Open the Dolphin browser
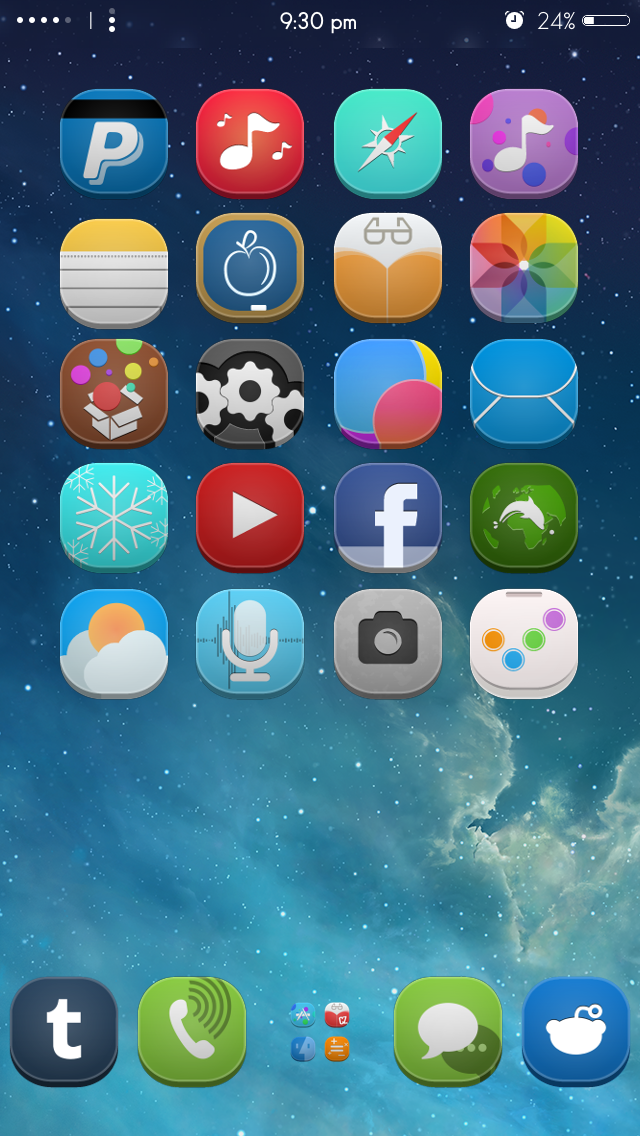Screen dimensions: 640x1136 pos(524,518)
